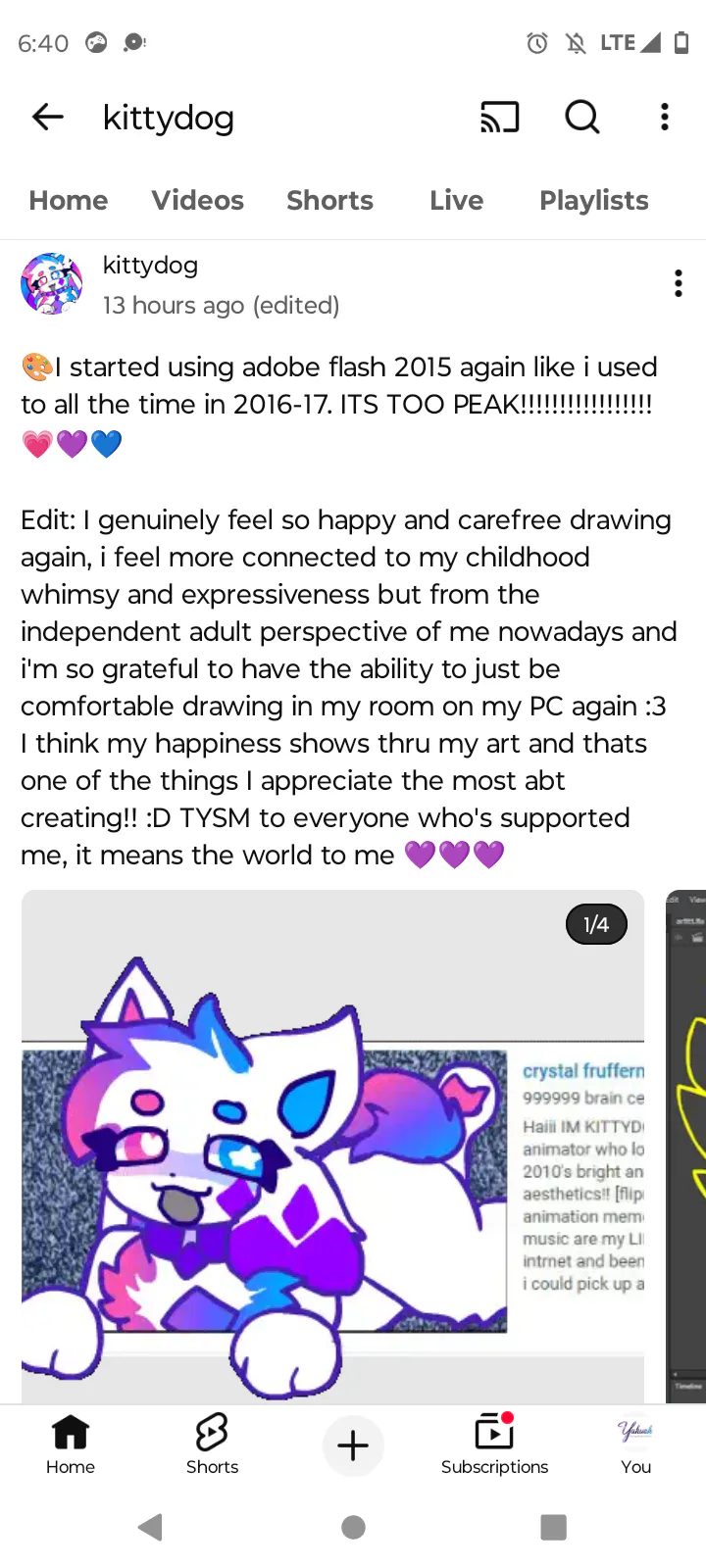
Task: Switch to the Live tab
Action: coord(456,200)
